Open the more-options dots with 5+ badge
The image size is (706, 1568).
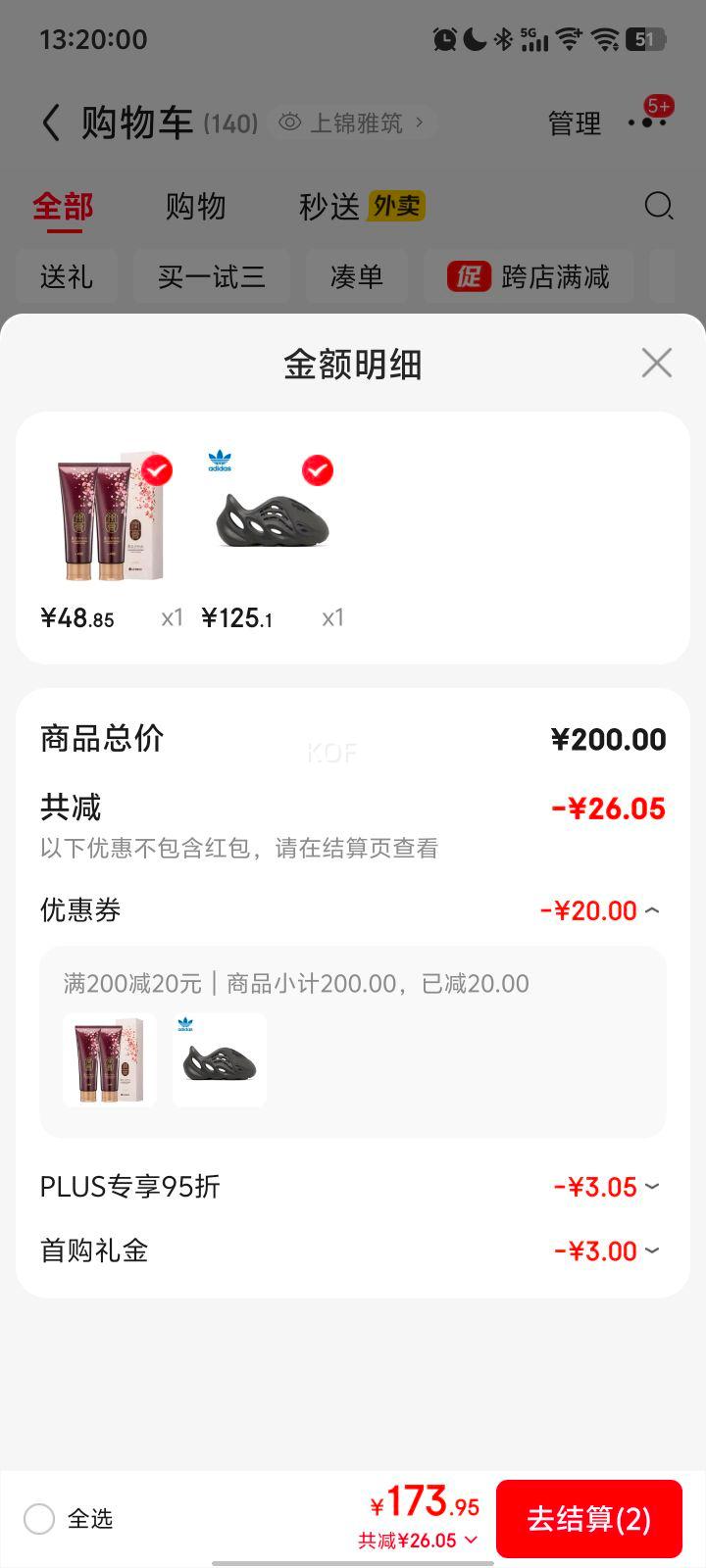(647, 122)
